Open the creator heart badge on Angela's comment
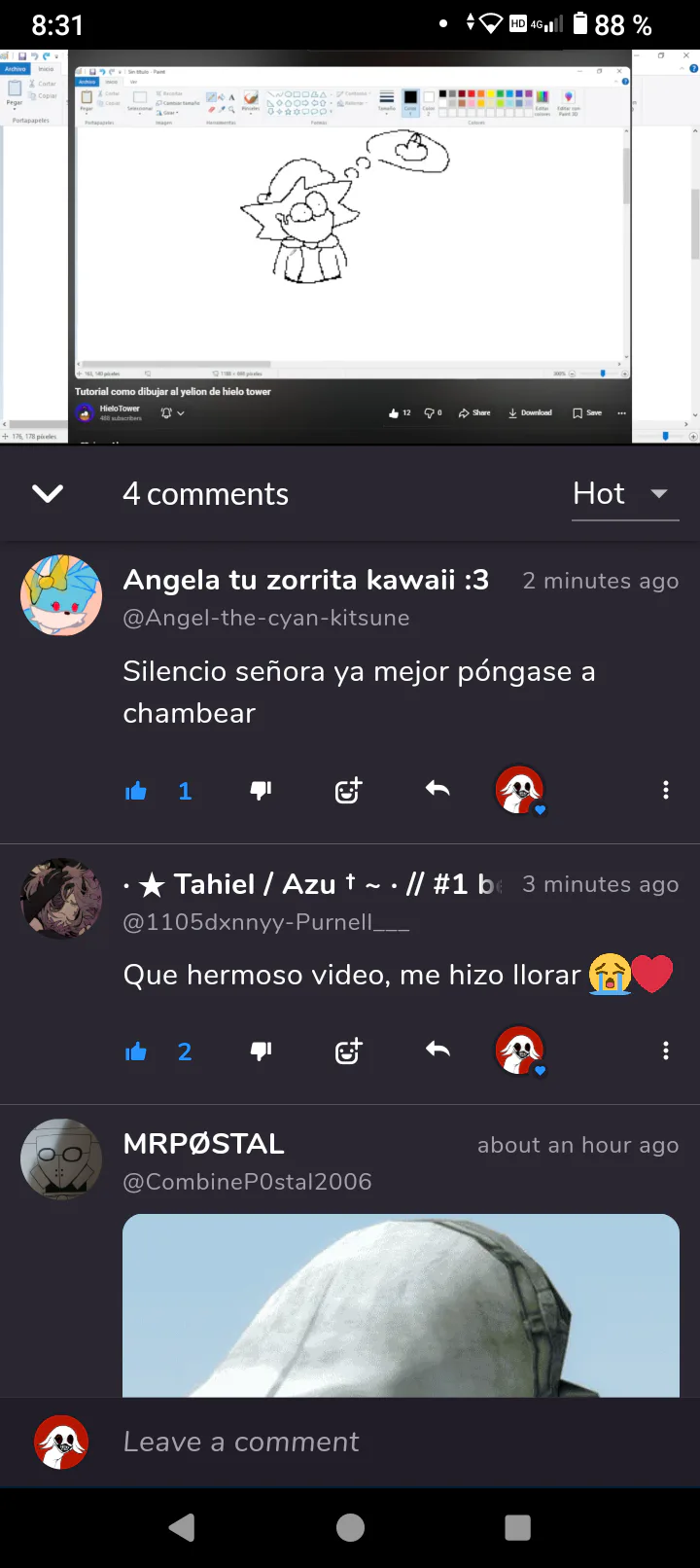The width and height of the screenshot is (700, 1568). click(x=520, y=790)
